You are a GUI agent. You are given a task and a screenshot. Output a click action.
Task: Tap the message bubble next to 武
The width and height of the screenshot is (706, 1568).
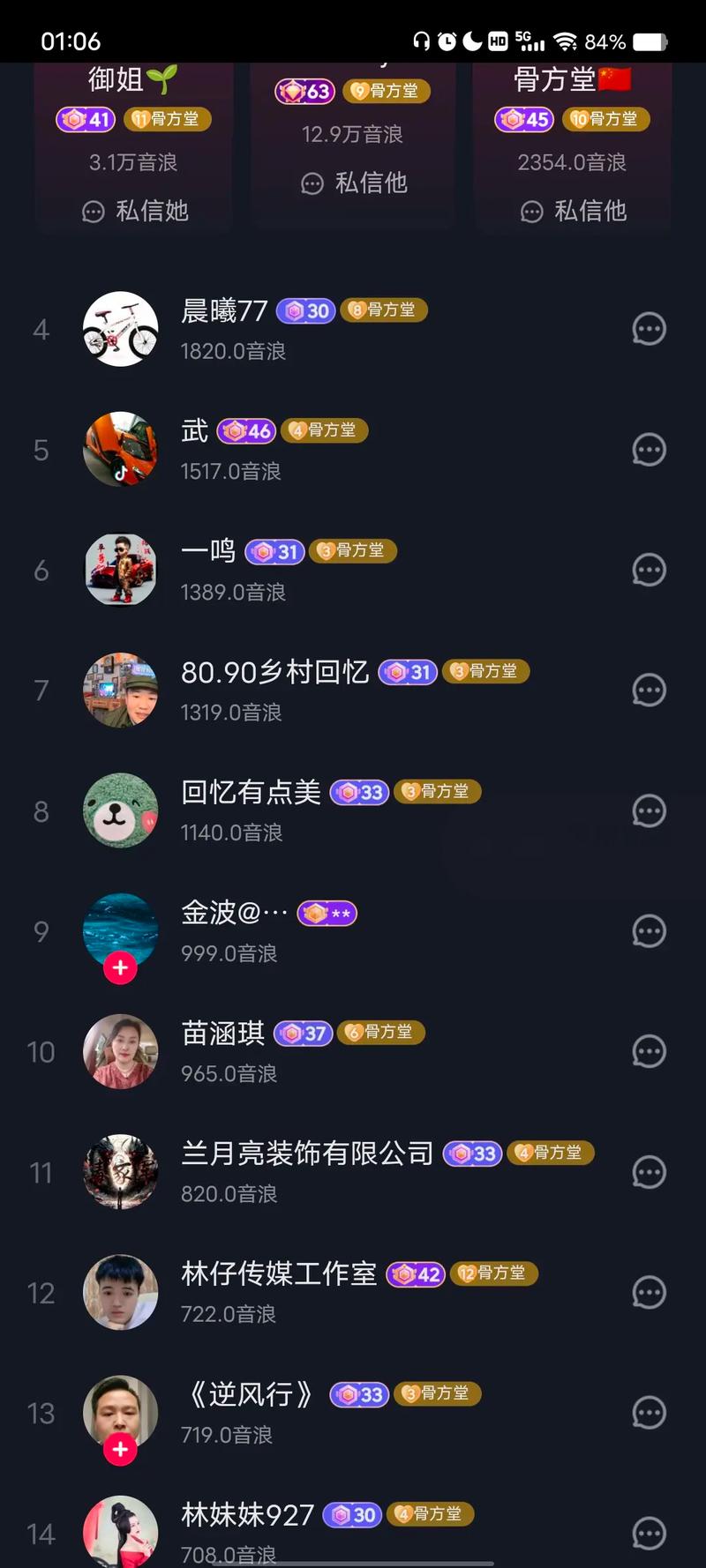pyautogui.click(x=649, y=450)
